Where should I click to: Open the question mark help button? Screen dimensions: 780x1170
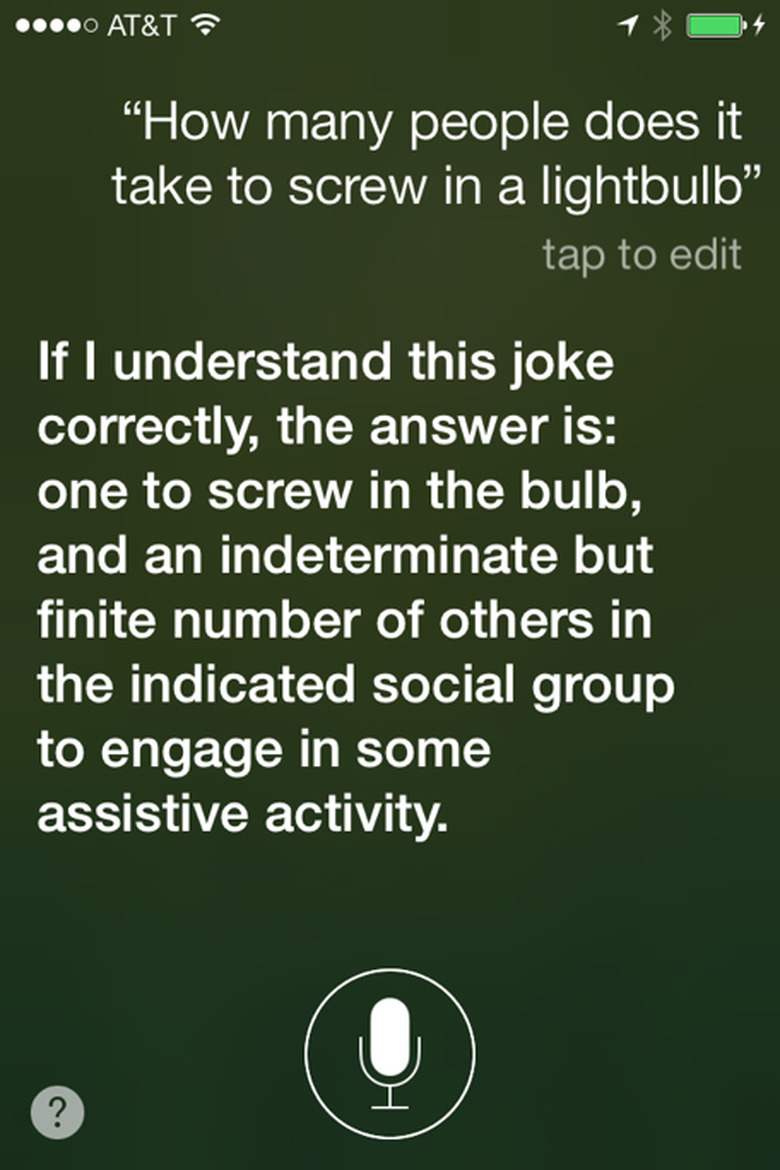(x=57, y=1111)
